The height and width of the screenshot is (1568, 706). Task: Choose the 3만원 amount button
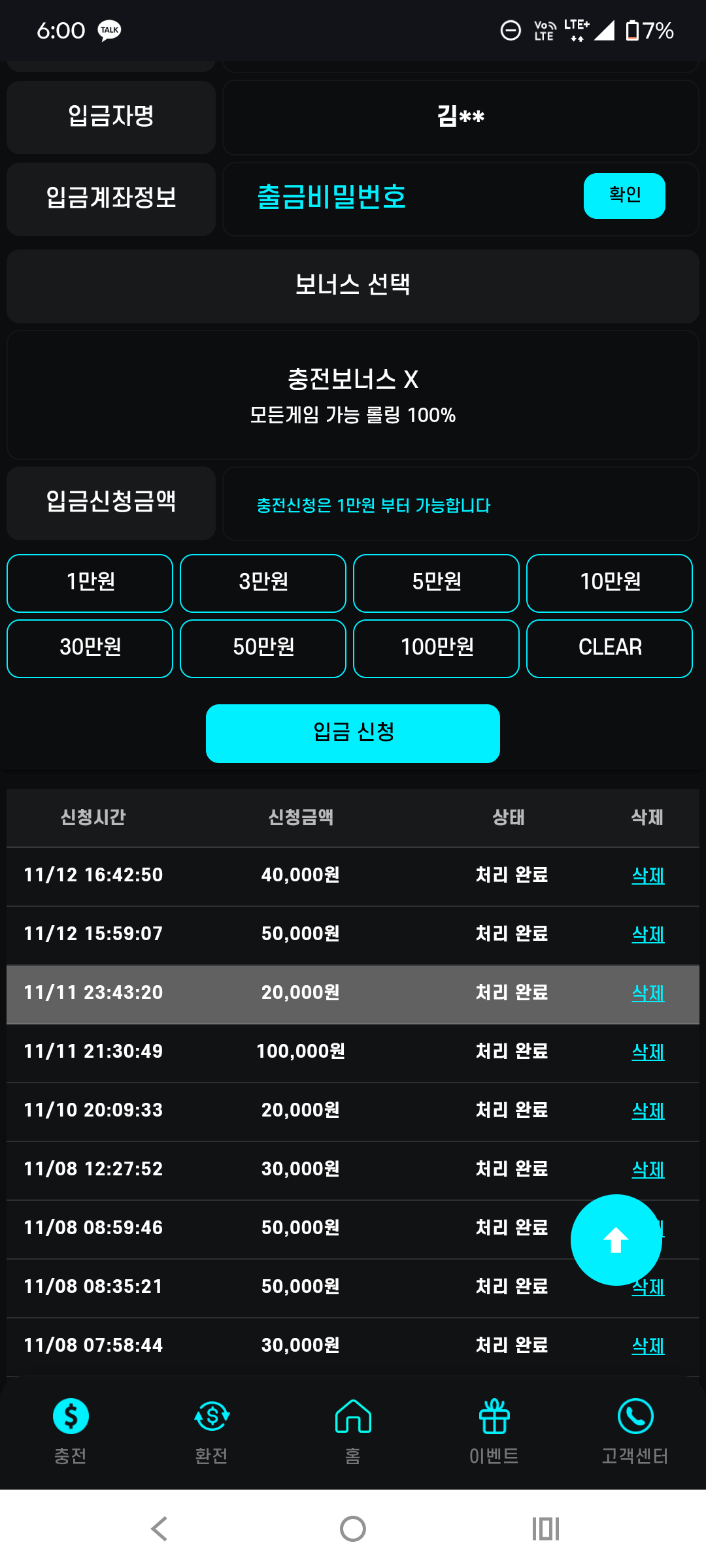point(263,583)
